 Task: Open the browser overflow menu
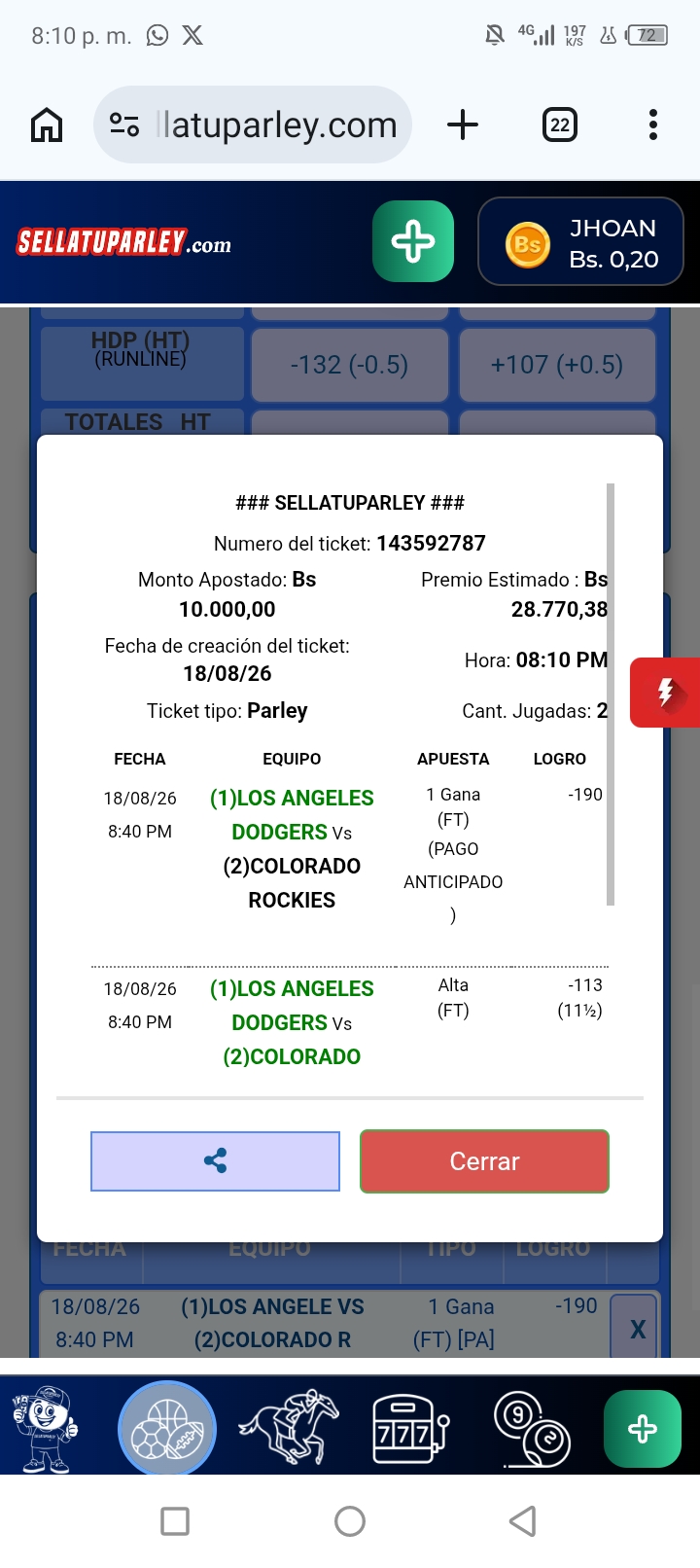coord(653,125)
